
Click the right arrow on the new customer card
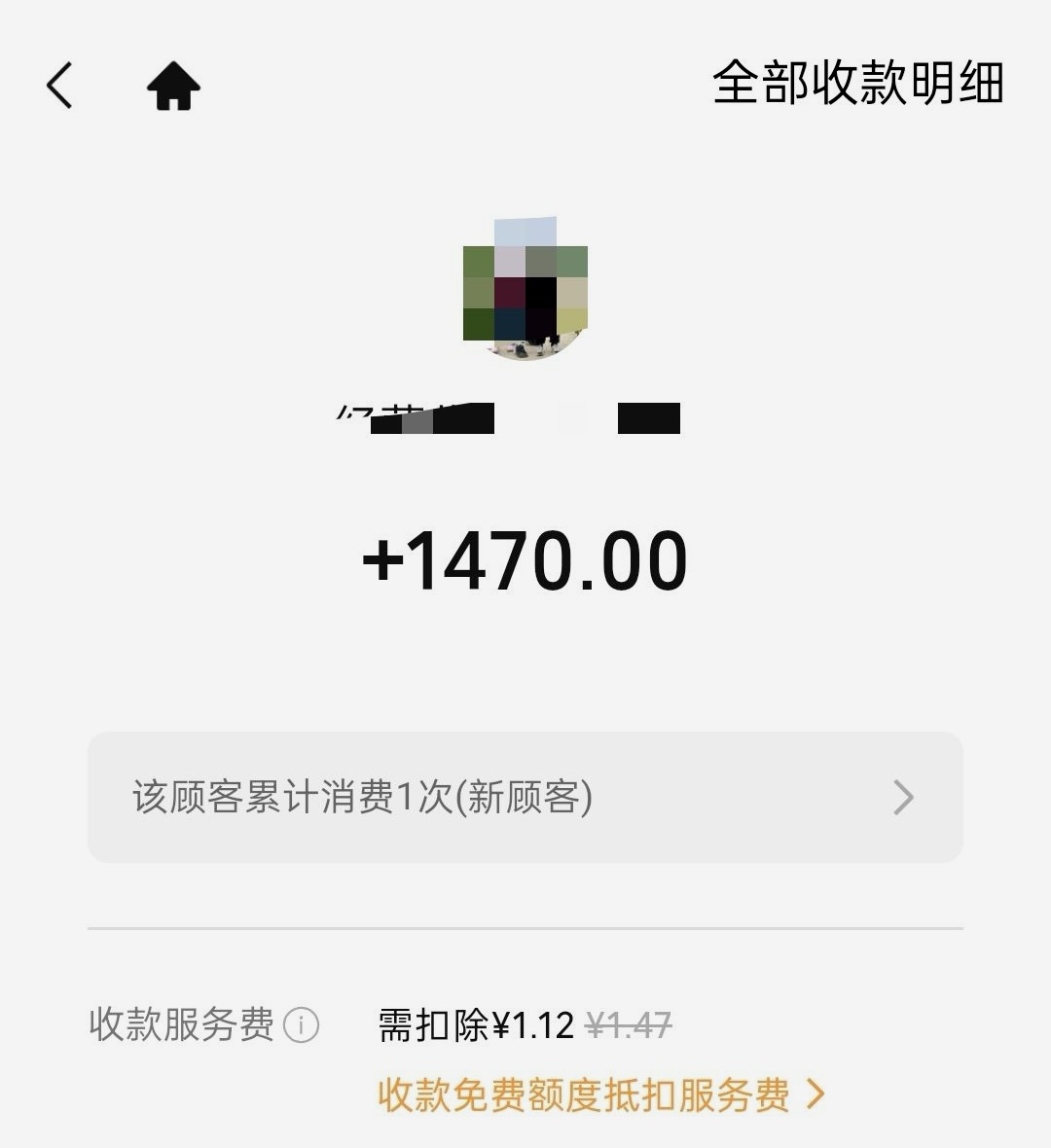point(905,798)
